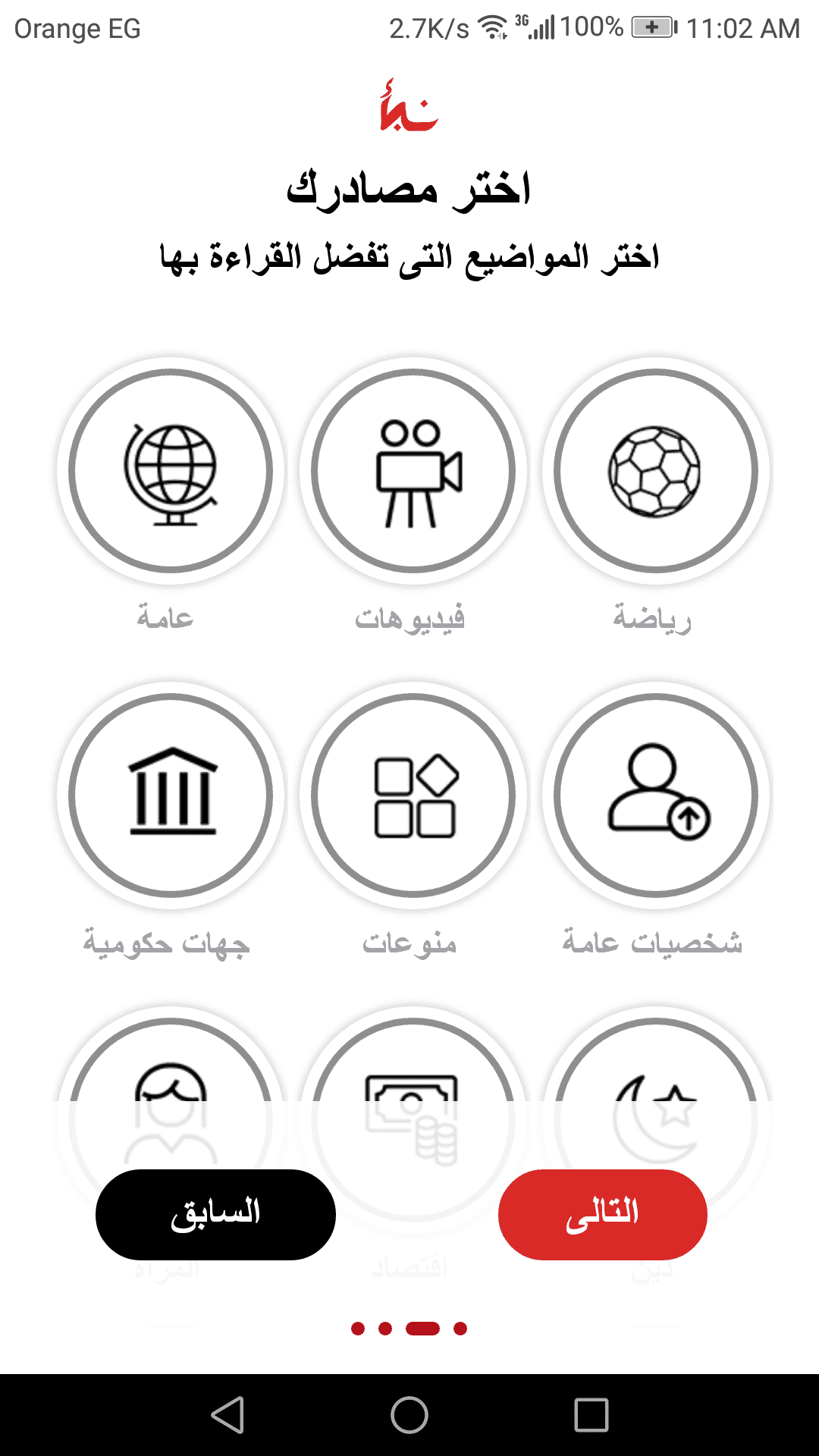Screen dimensions: 819x1456
Task: Pick the رياضة (sports) topic
Action: tap(656, 472)
